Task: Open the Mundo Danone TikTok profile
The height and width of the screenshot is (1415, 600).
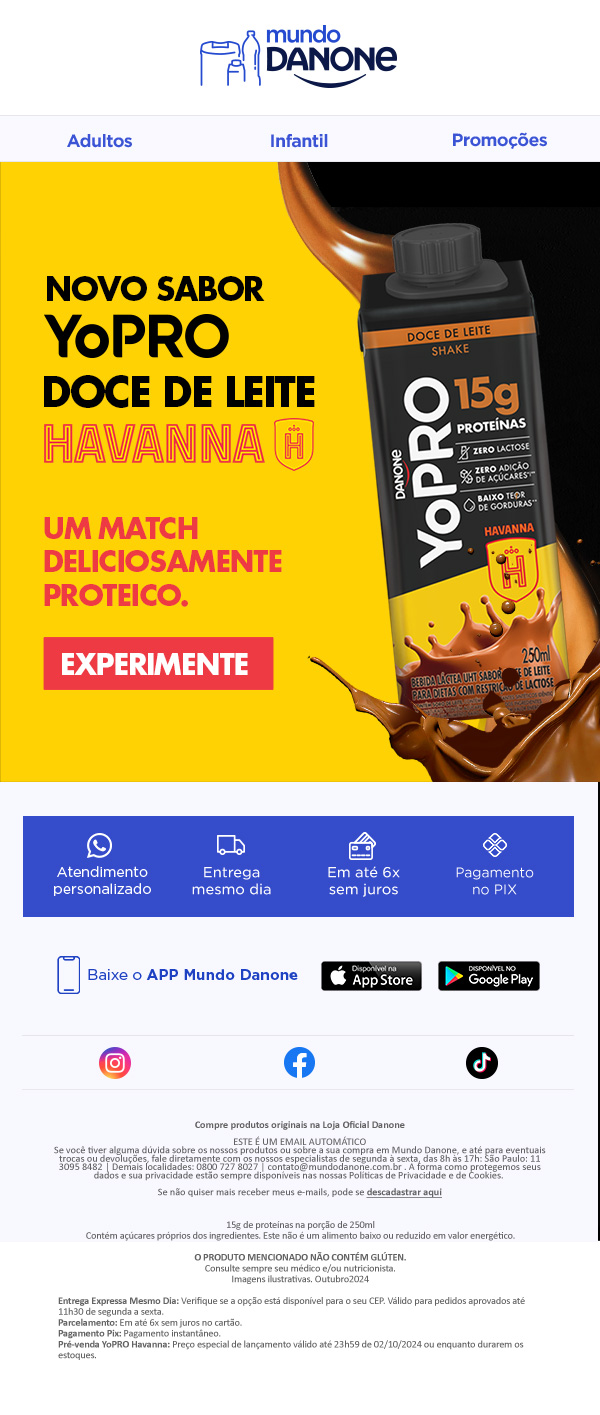Action: 482,1063
